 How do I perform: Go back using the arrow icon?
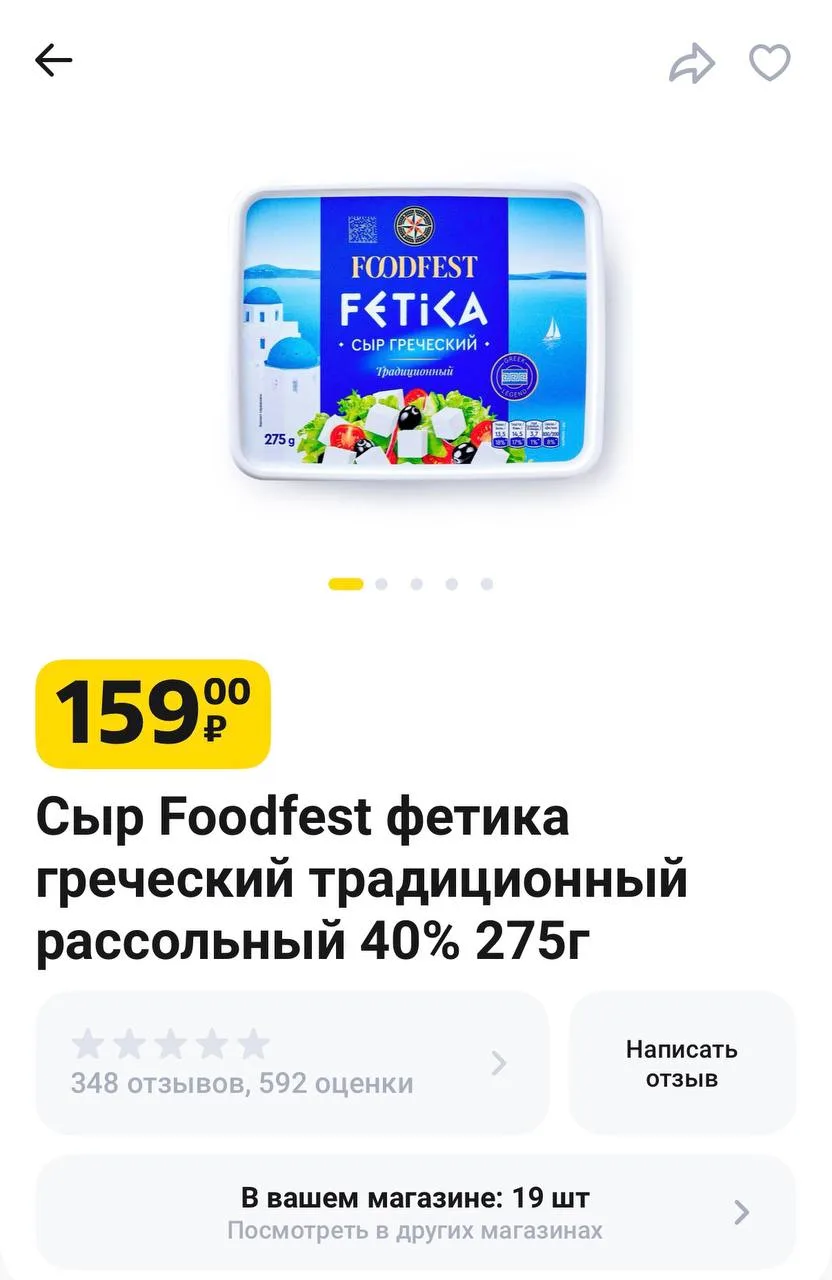[54, 61]
